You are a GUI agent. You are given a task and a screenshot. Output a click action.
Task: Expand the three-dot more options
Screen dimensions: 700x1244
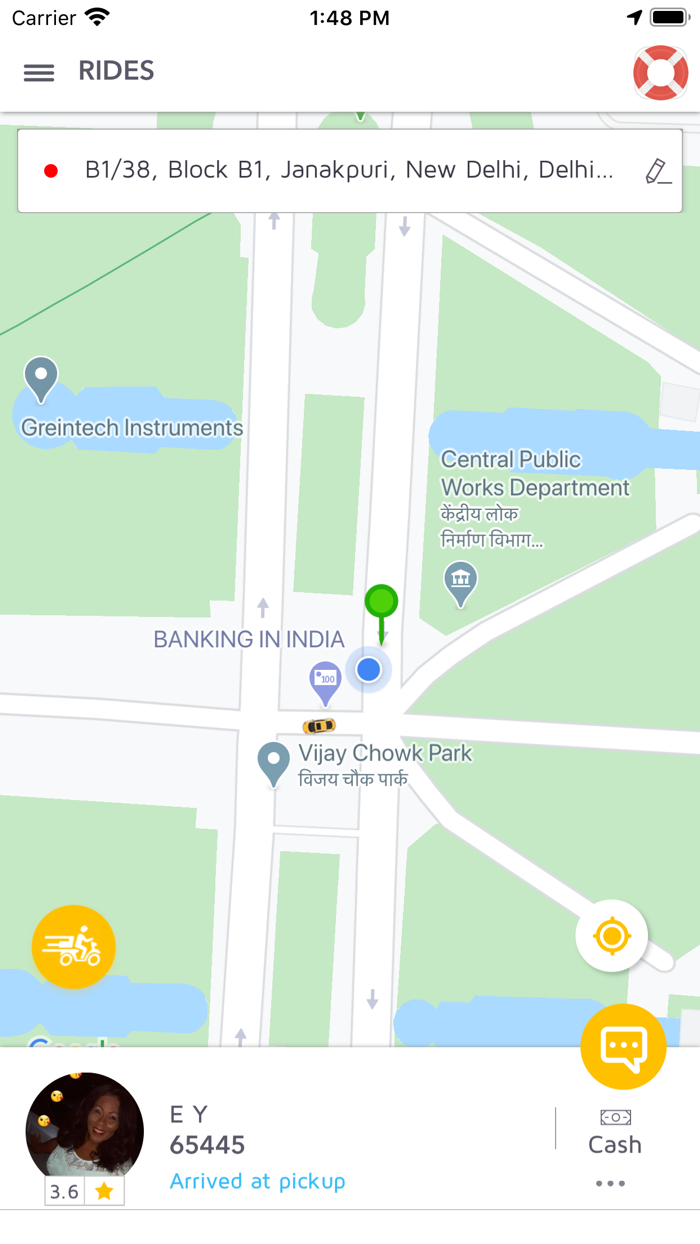pyautogui.click(x=610, y=1184)
